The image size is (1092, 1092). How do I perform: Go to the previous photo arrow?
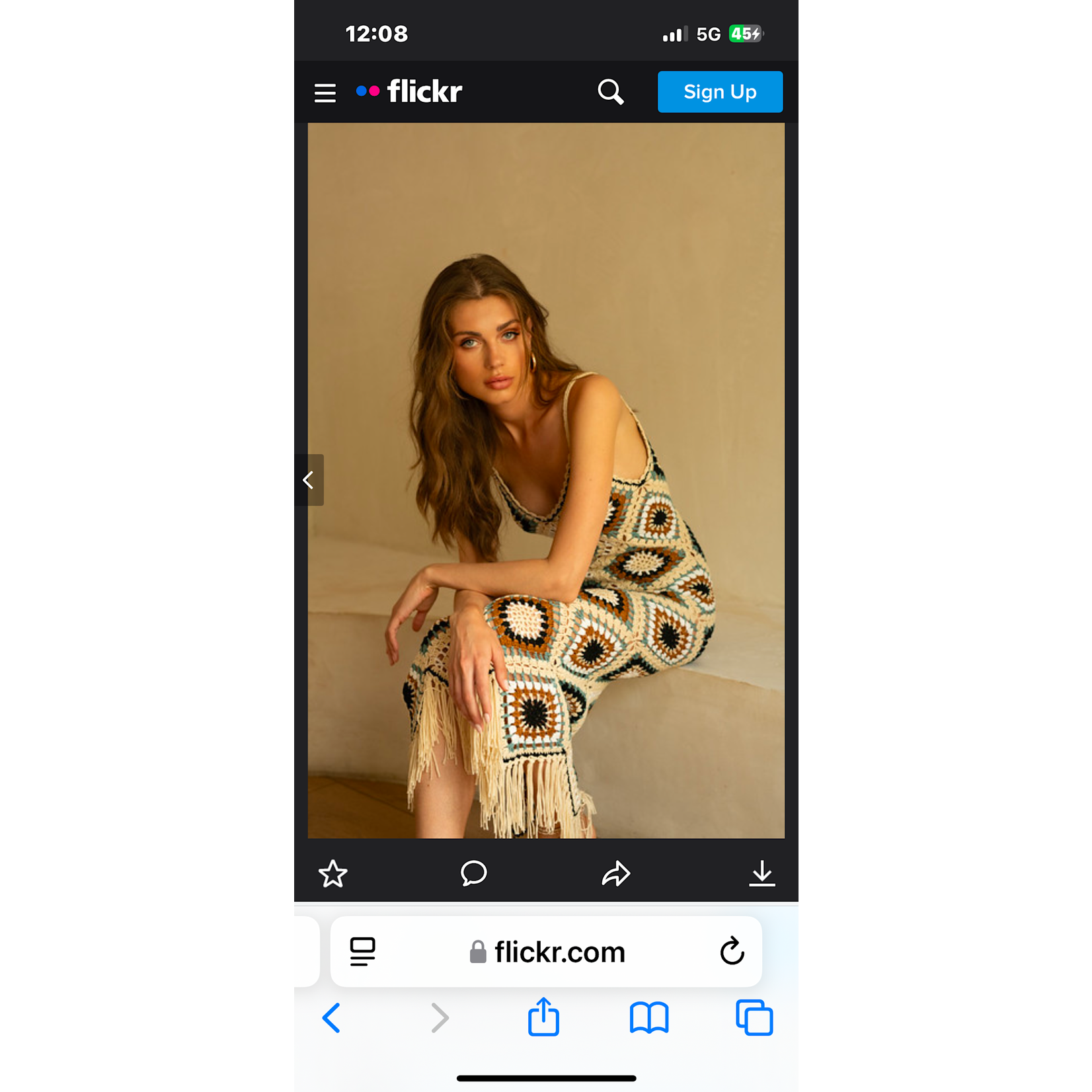pyautogui.click(x=309, y=480)
